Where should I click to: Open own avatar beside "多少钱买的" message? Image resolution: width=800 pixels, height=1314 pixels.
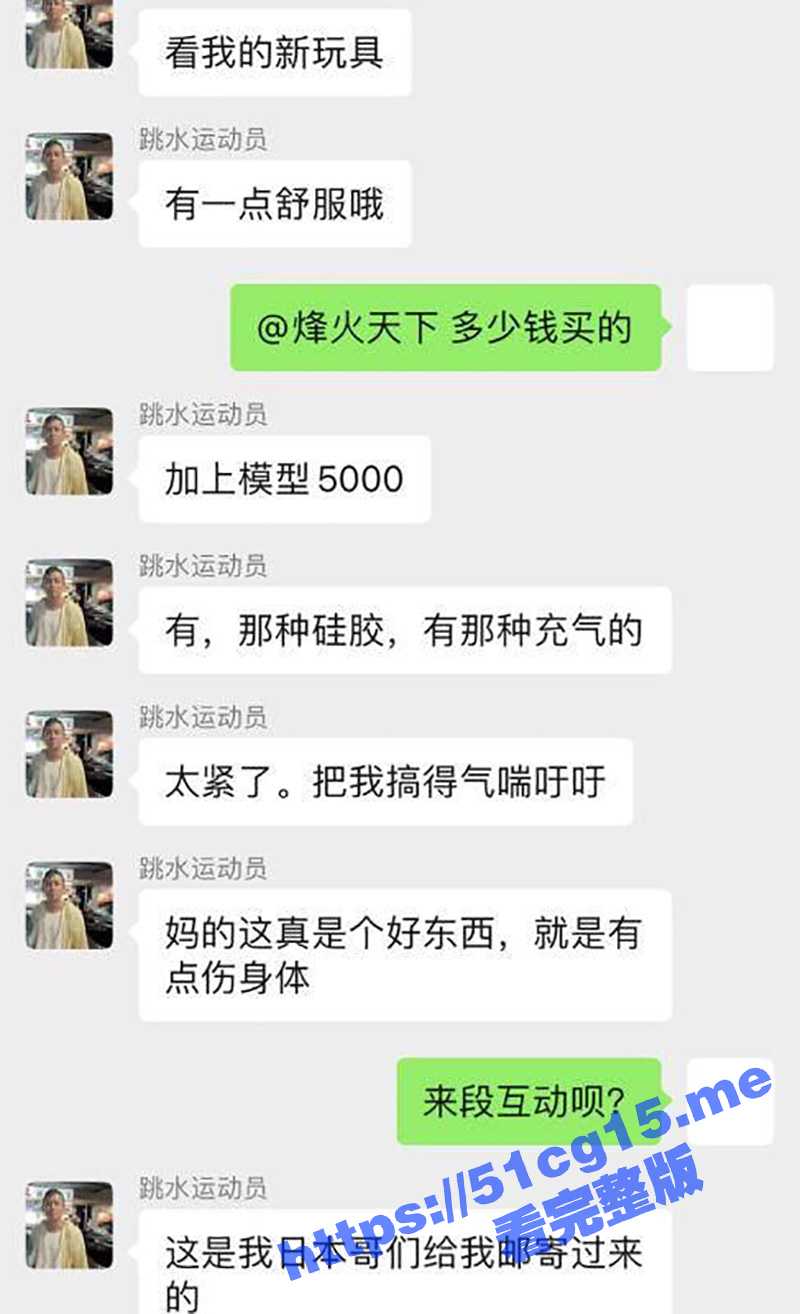pos(730,327)
